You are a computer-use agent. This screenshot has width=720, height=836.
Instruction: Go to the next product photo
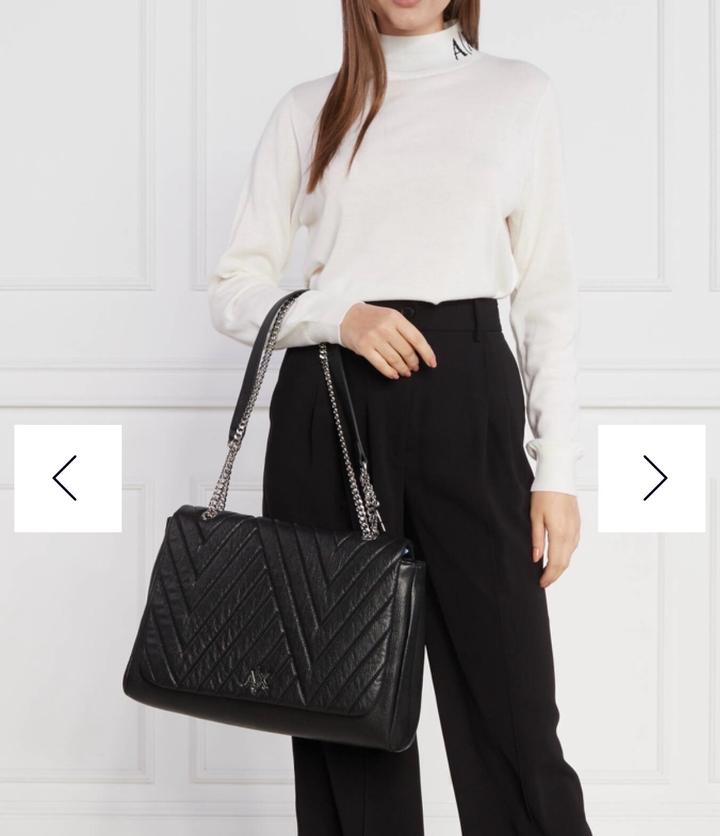(x=652, y=478)
